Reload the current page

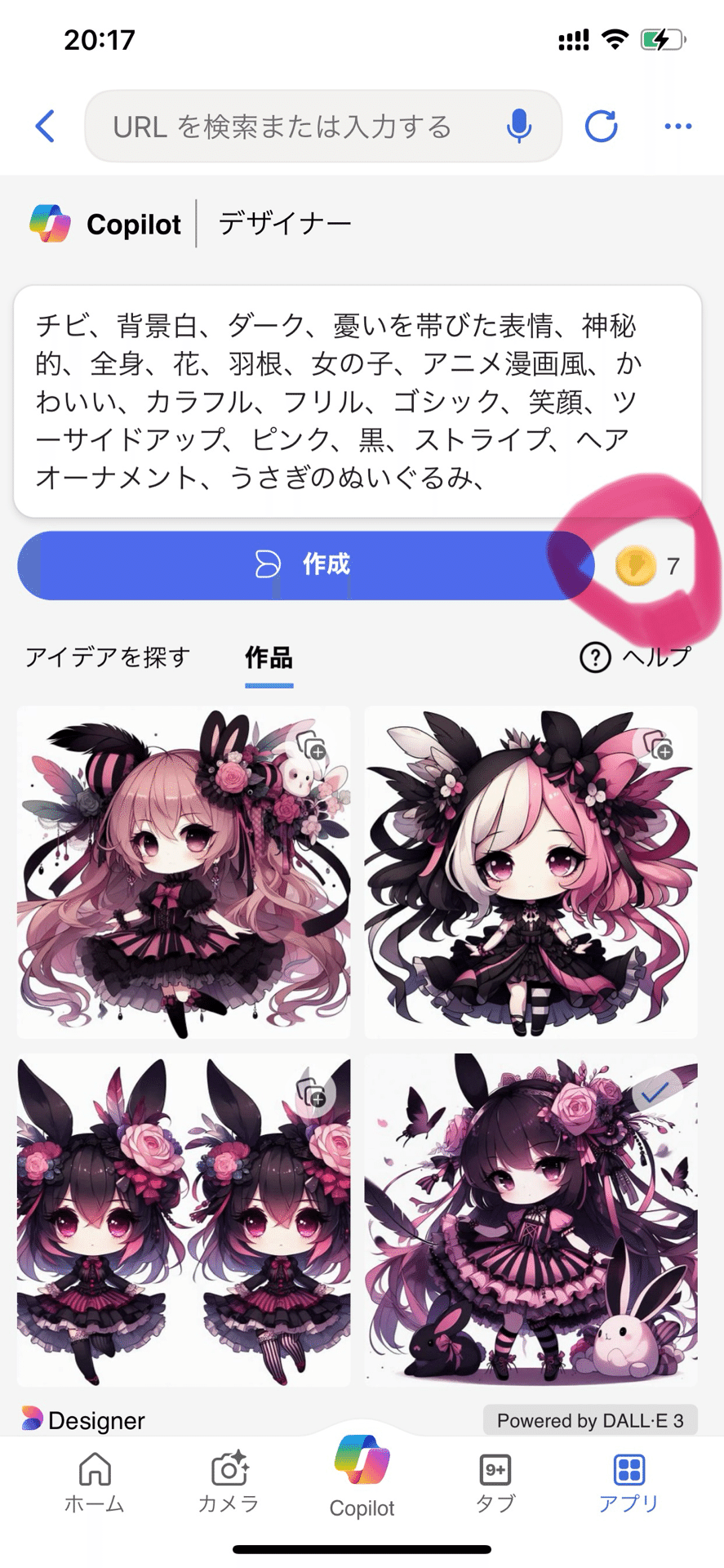coord(602,127)
